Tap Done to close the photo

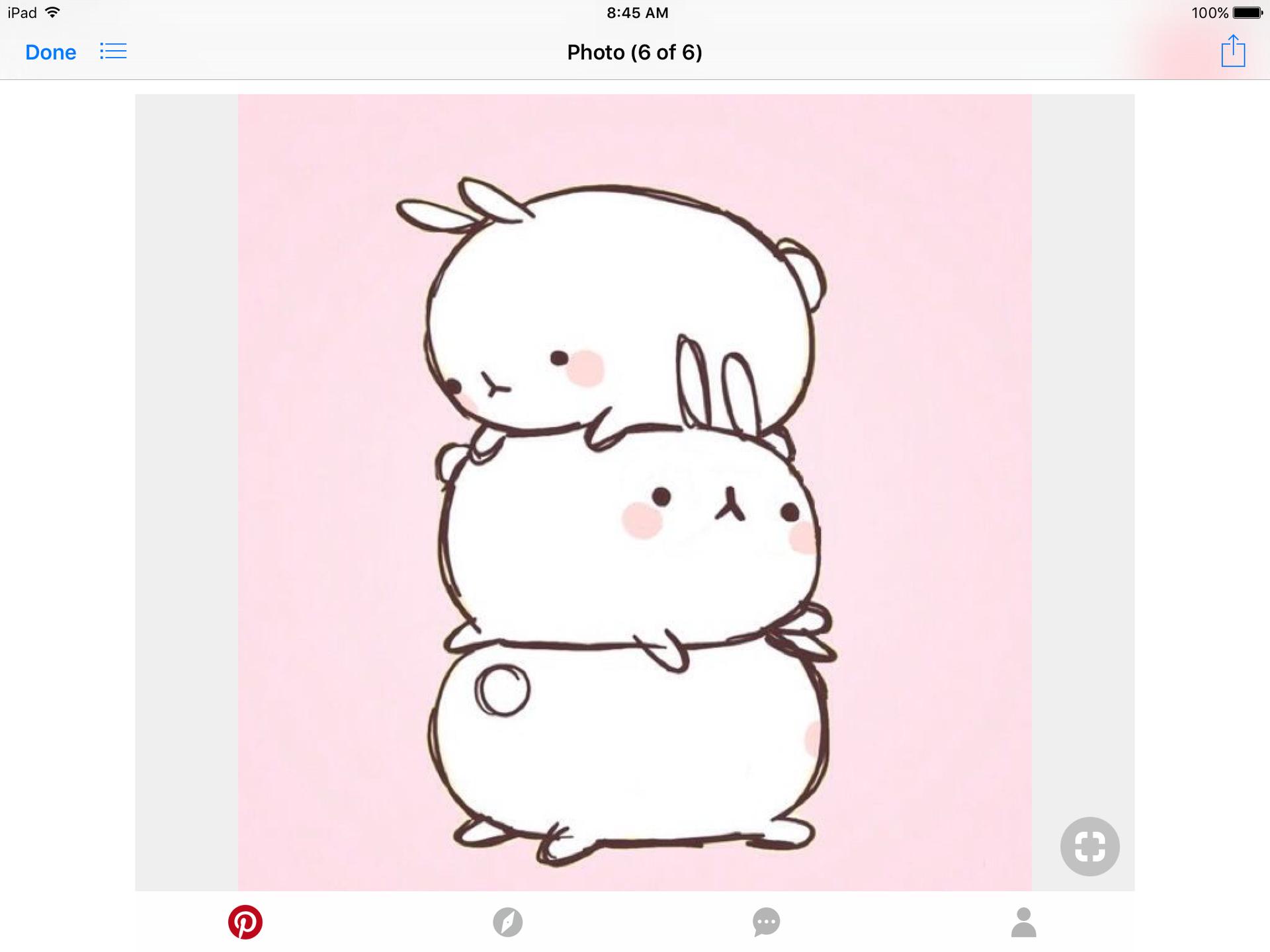pyautogui.click(x=50, y=52)
